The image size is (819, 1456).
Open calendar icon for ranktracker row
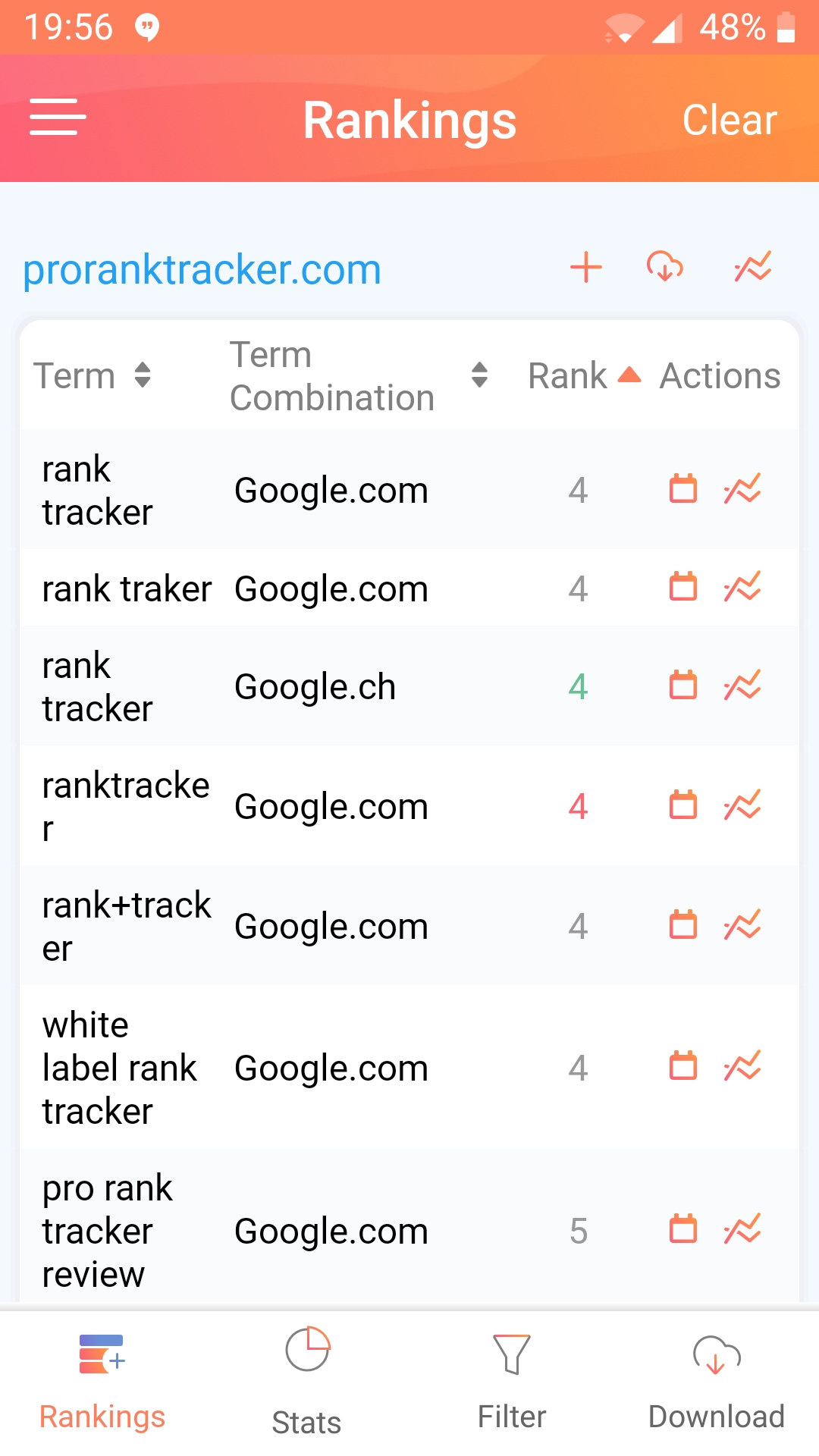coord(683,805)
